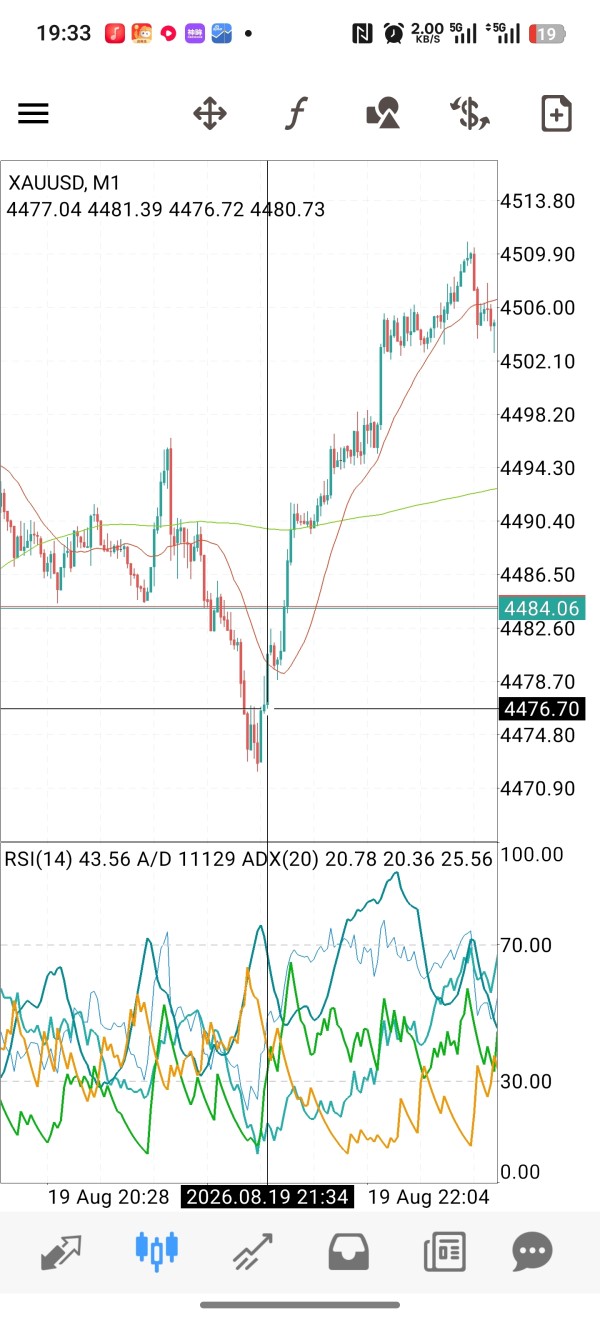
Task: Open the drawing objects tool
Action: 382,114
